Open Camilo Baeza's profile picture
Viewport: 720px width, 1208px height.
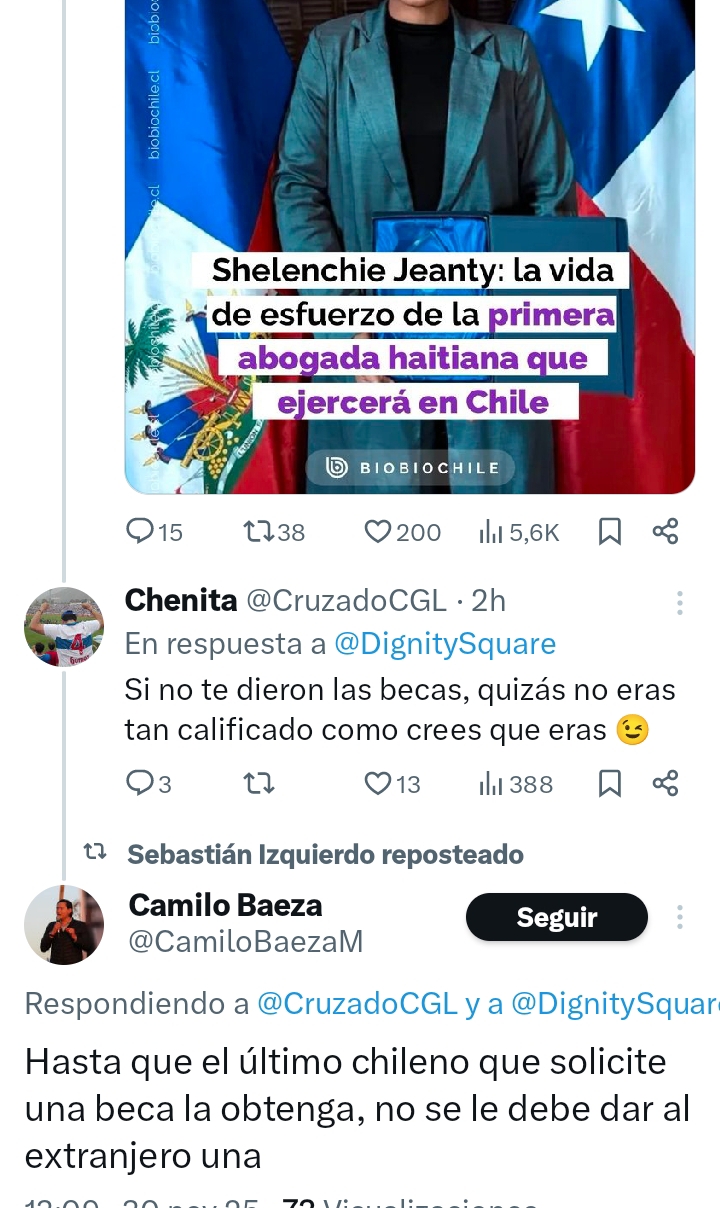point(64,925)
